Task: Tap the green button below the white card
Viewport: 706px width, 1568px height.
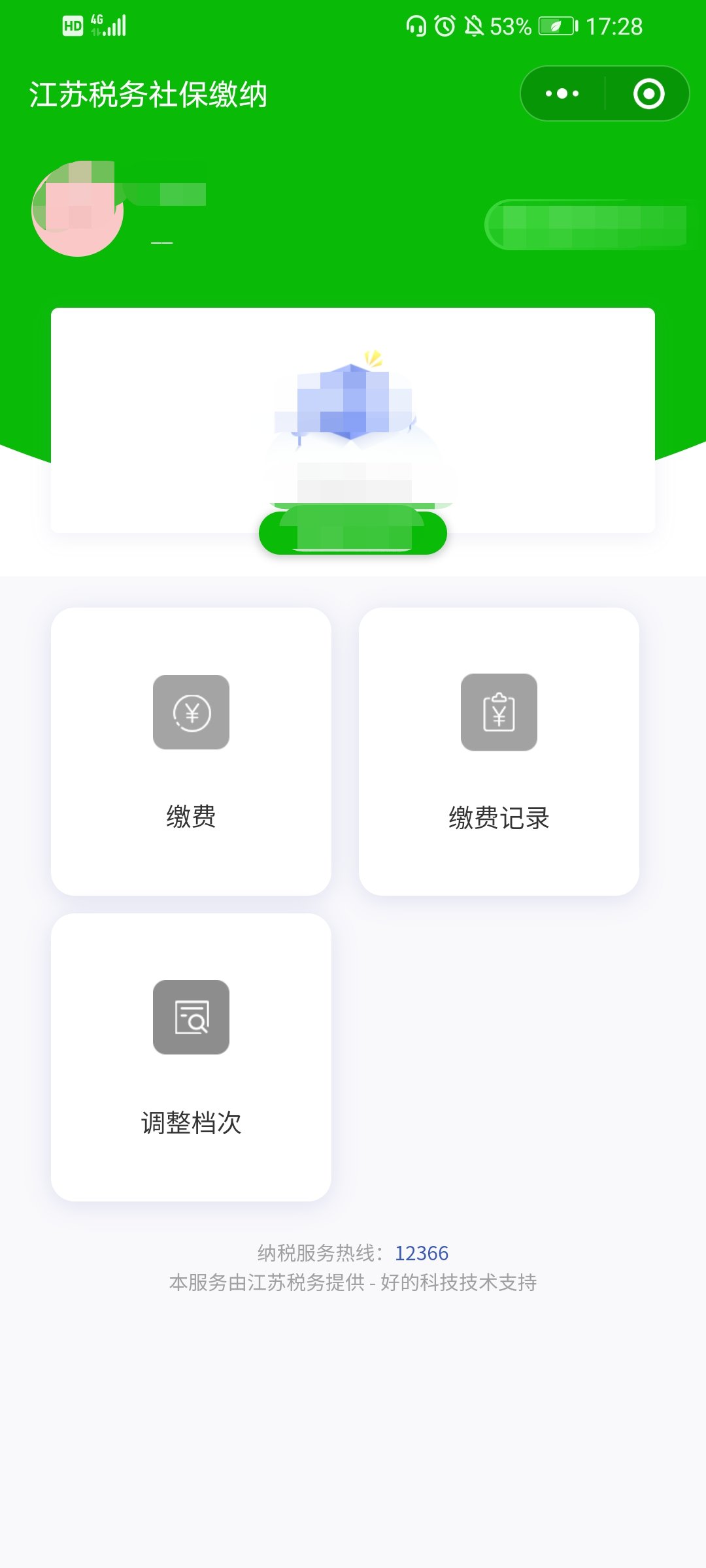Action: pos(353,533)
